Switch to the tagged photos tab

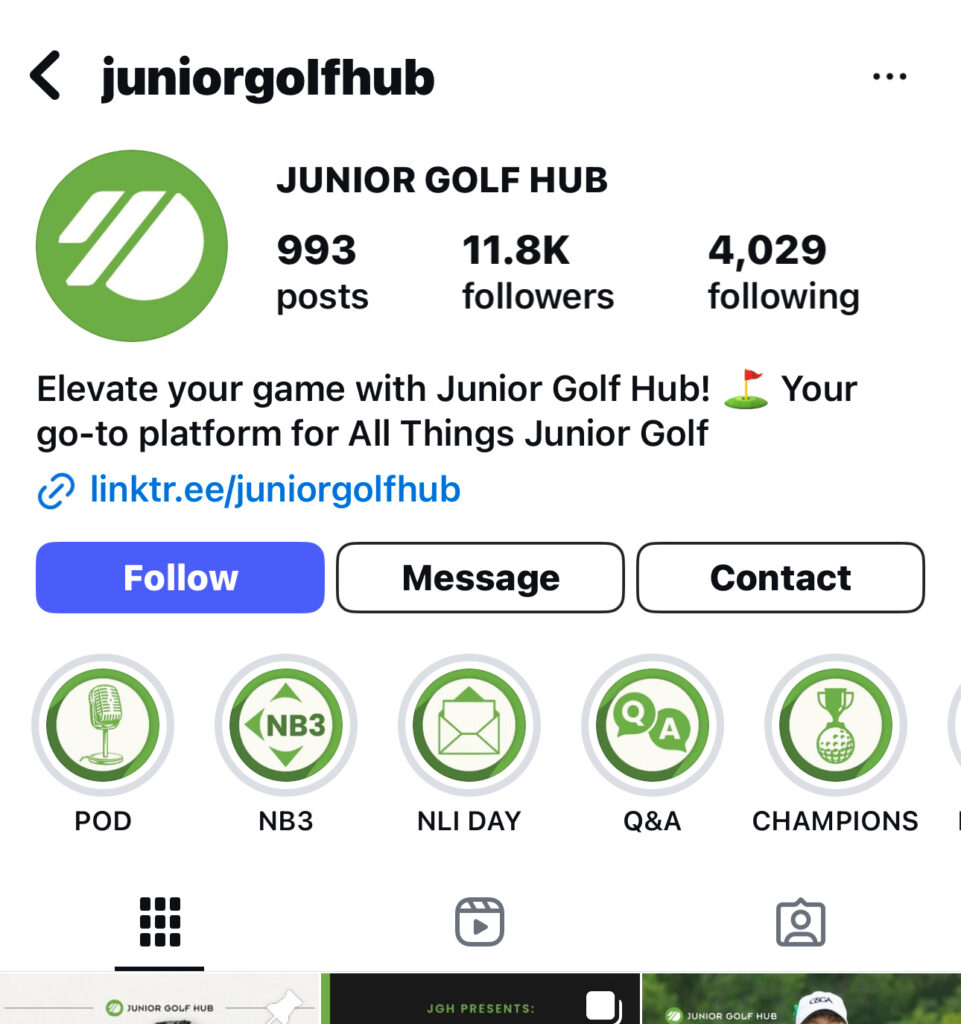point(800,922)
